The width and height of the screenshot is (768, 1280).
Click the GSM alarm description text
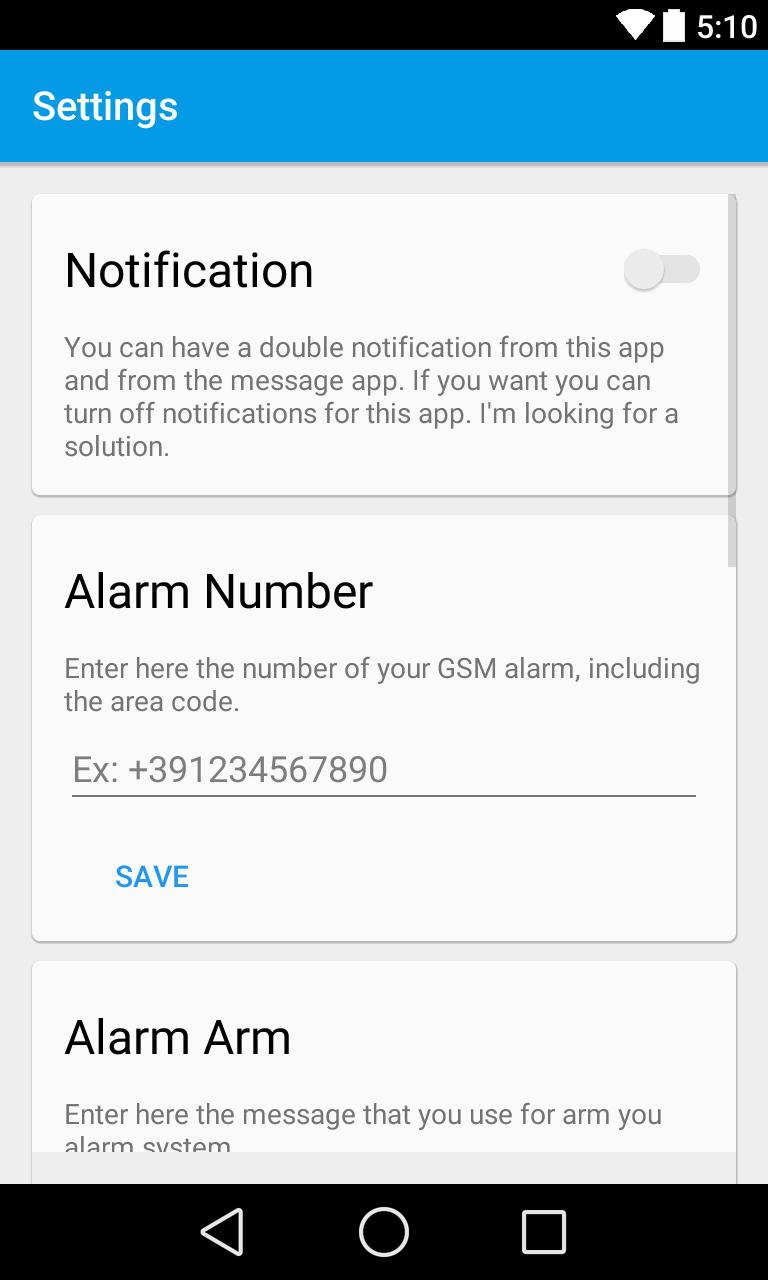click(x=381, y=684)
